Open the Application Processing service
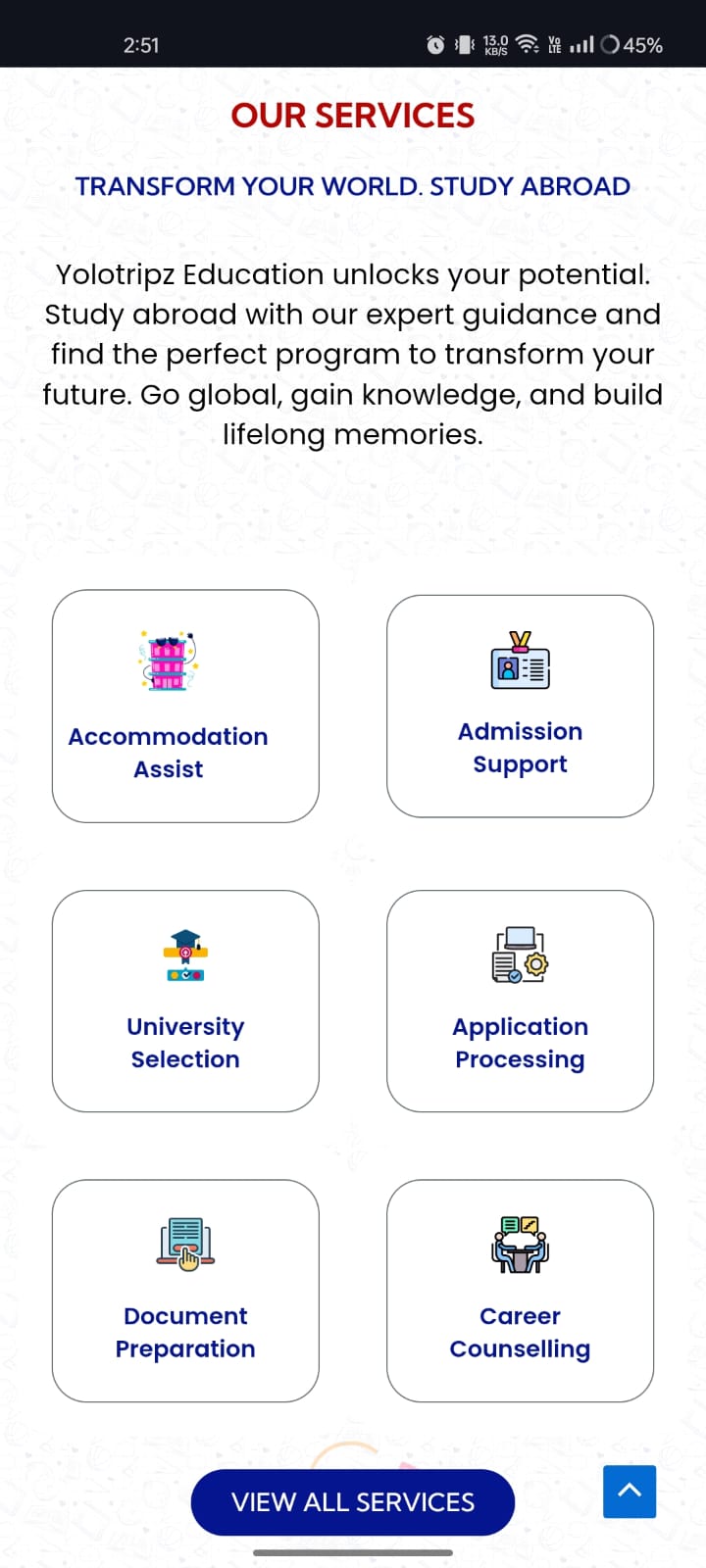Viewport: 706px width, 1568px height. pyautogui.click(x=520, y=1001)
